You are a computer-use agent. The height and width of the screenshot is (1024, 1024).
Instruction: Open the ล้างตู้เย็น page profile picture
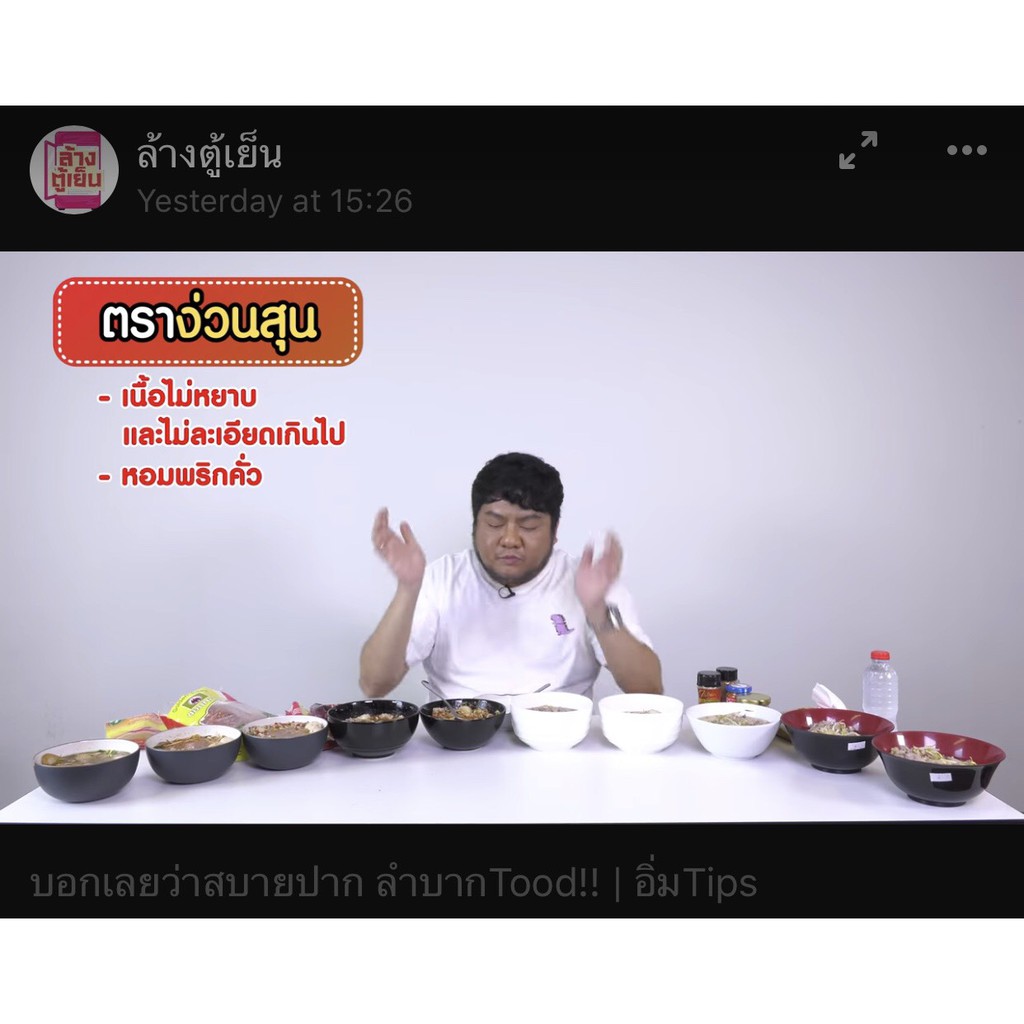[x=74, y=170]
